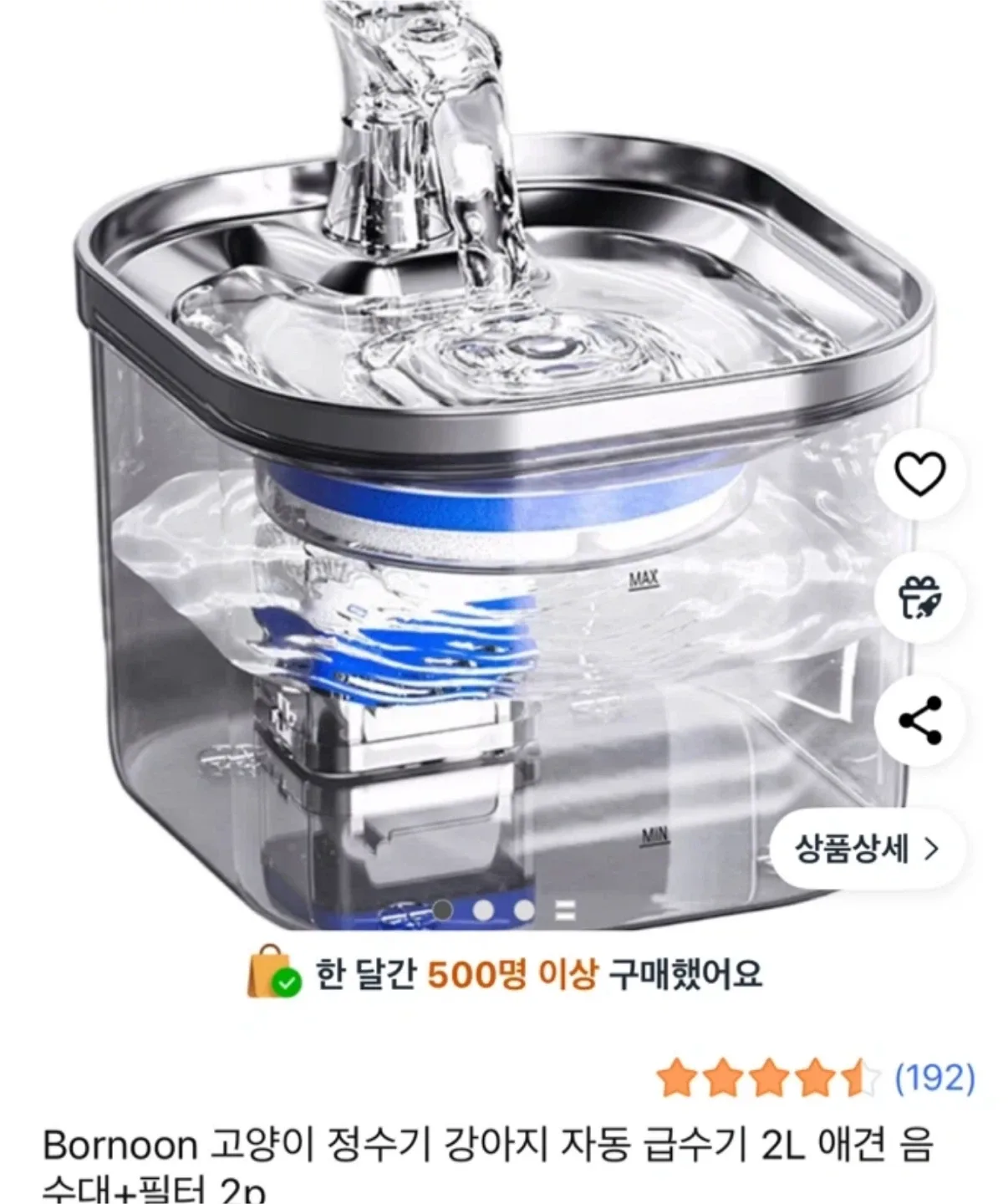
Task: Open the gift icon button
Action: (919, 597)
